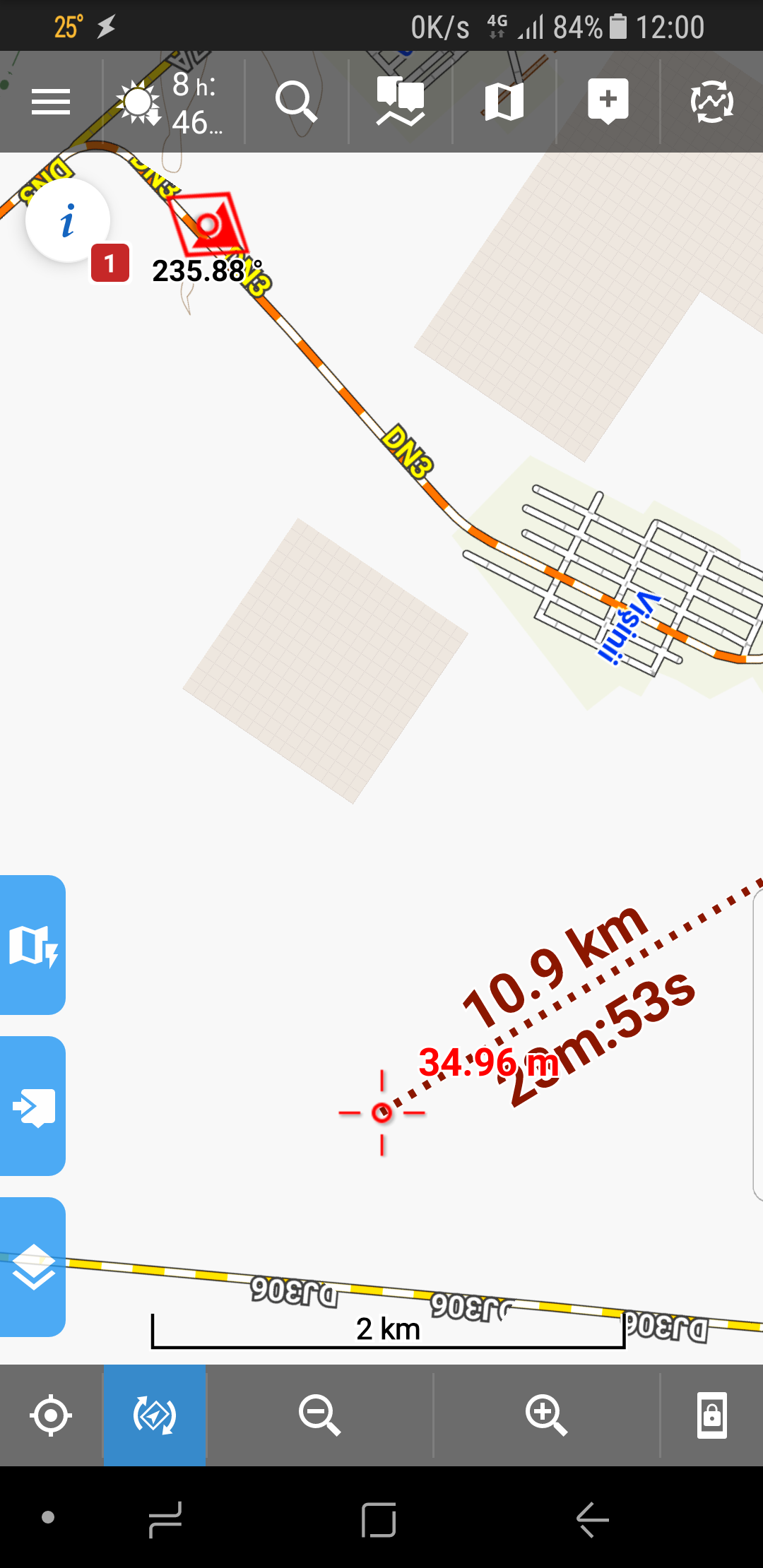Open the side panel with arrow icon
The height and width of the screenshot is (1568, 763).
tap(32, 1106)
